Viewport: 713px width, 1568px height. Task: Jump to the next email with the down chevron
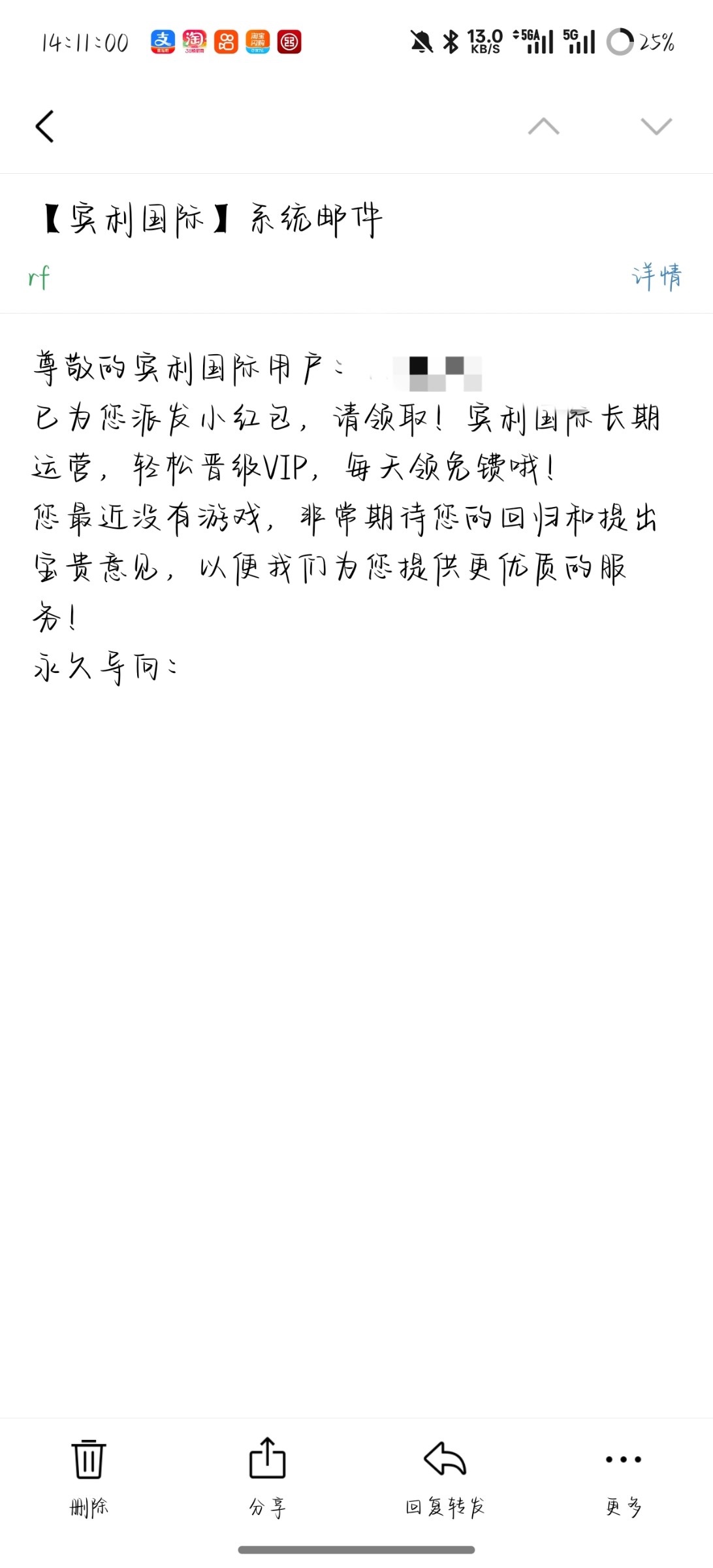[656, 126]
